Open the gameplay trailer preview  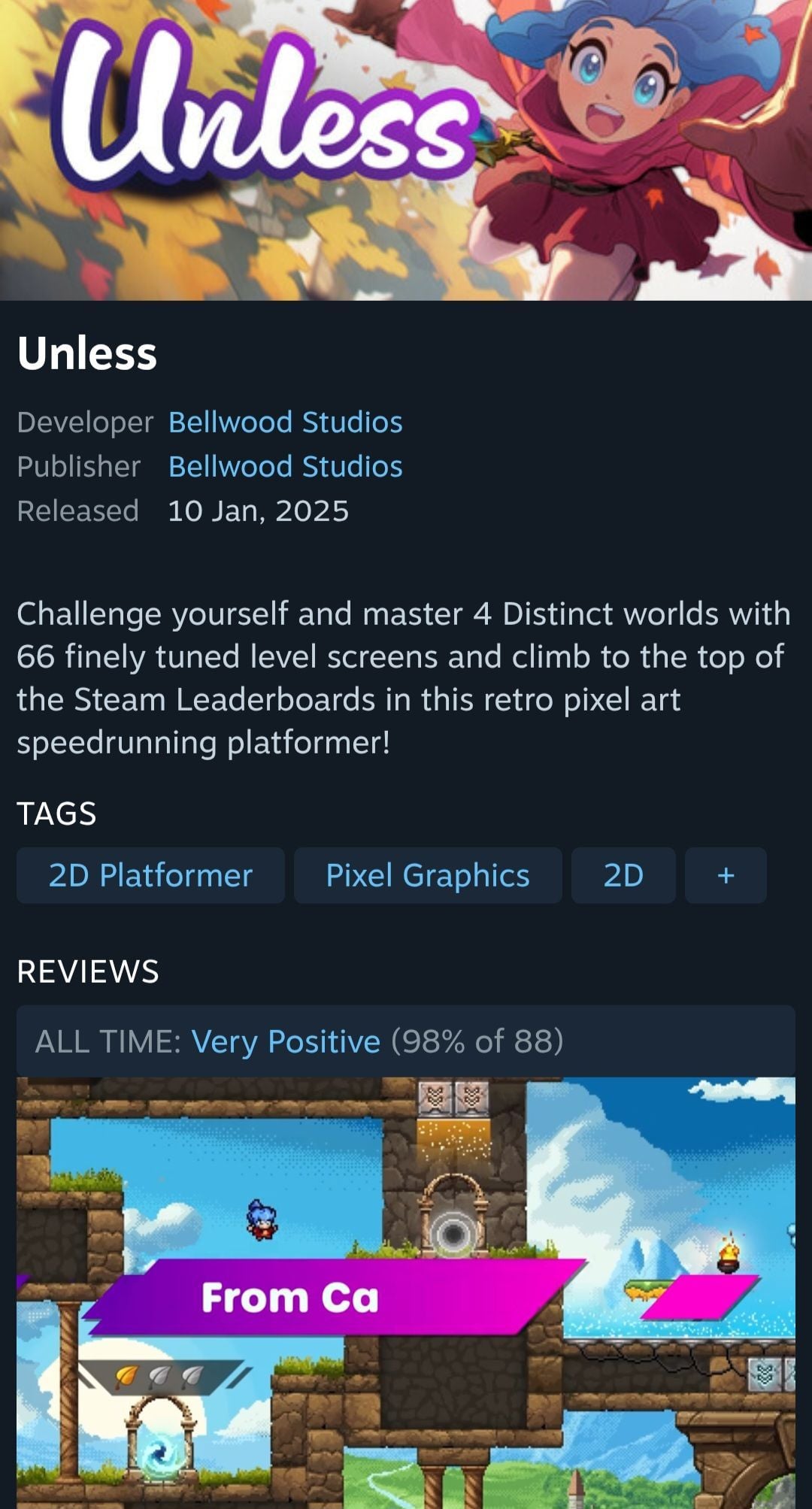click(406, 1292)
